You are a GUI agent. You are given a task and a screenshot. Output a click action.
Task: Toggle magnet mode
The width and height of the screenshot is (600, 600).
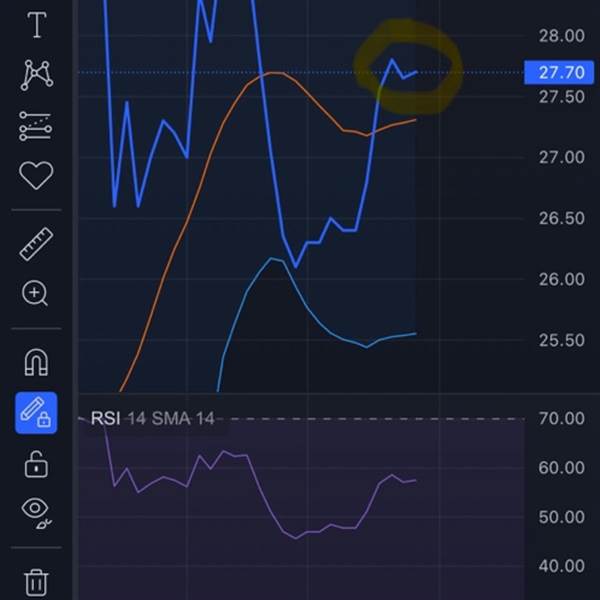tap(36, 362)
